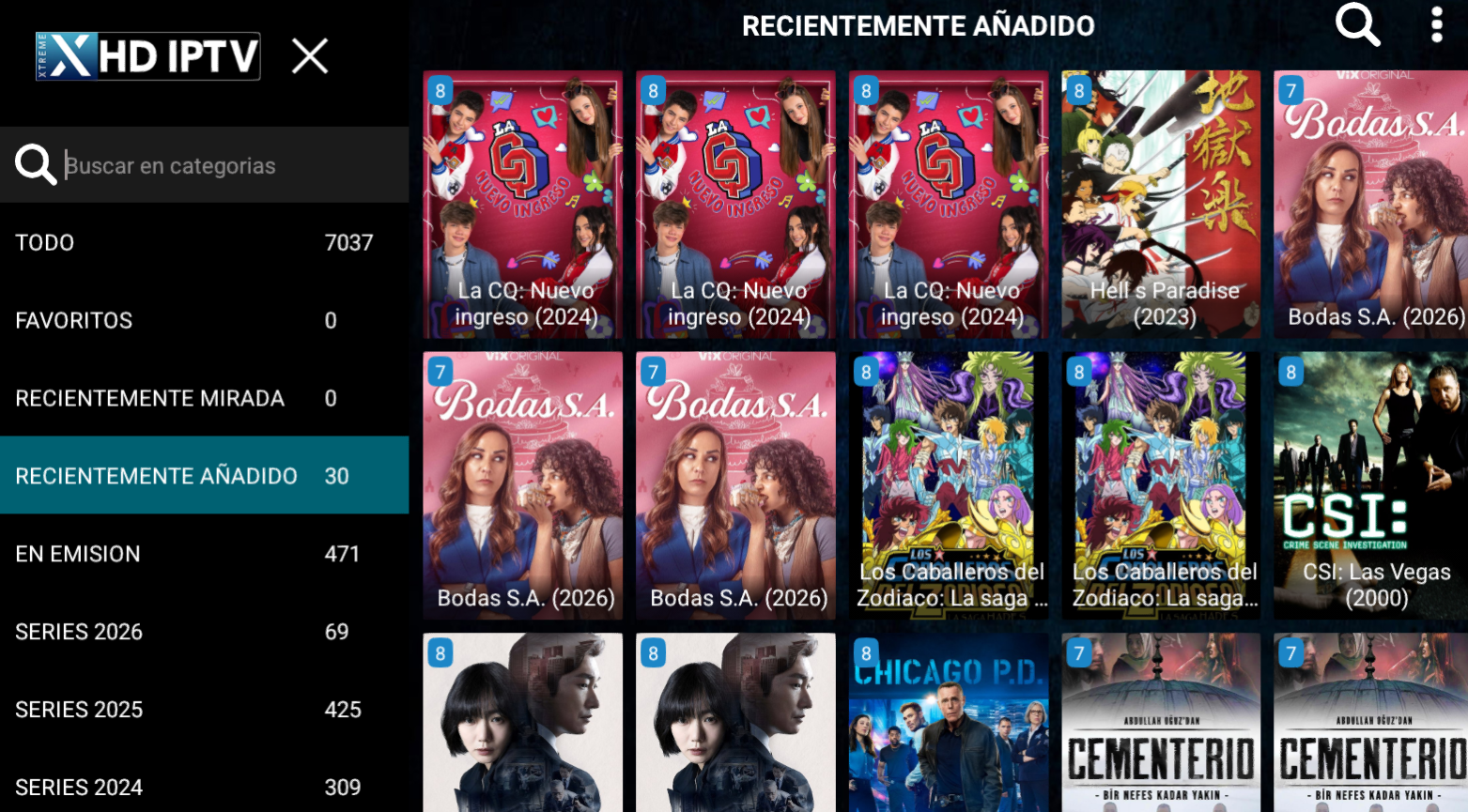Browse the SERIES 2024 category

(x=204, y=787)
